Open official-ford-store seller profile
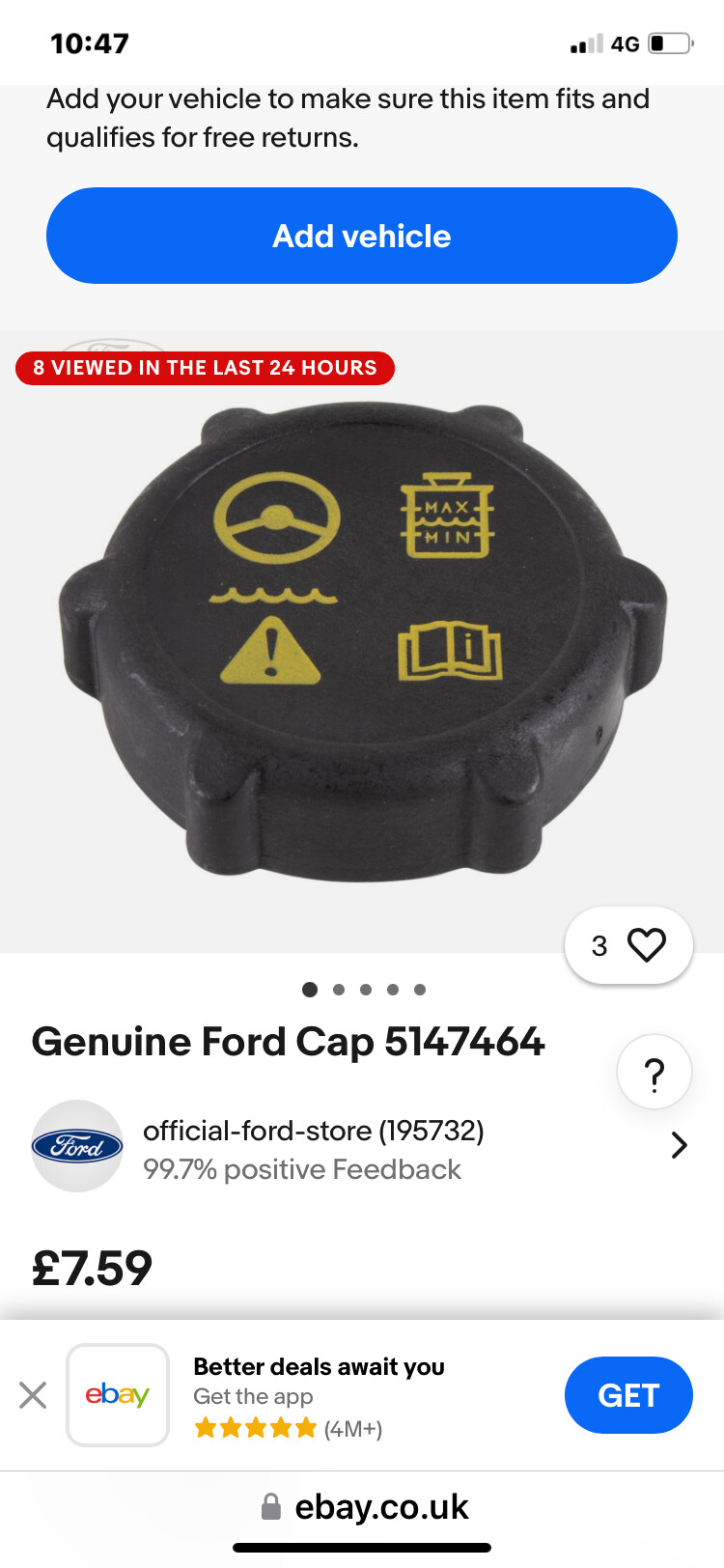This screenshot has height=1568, width=724. 313,1131
